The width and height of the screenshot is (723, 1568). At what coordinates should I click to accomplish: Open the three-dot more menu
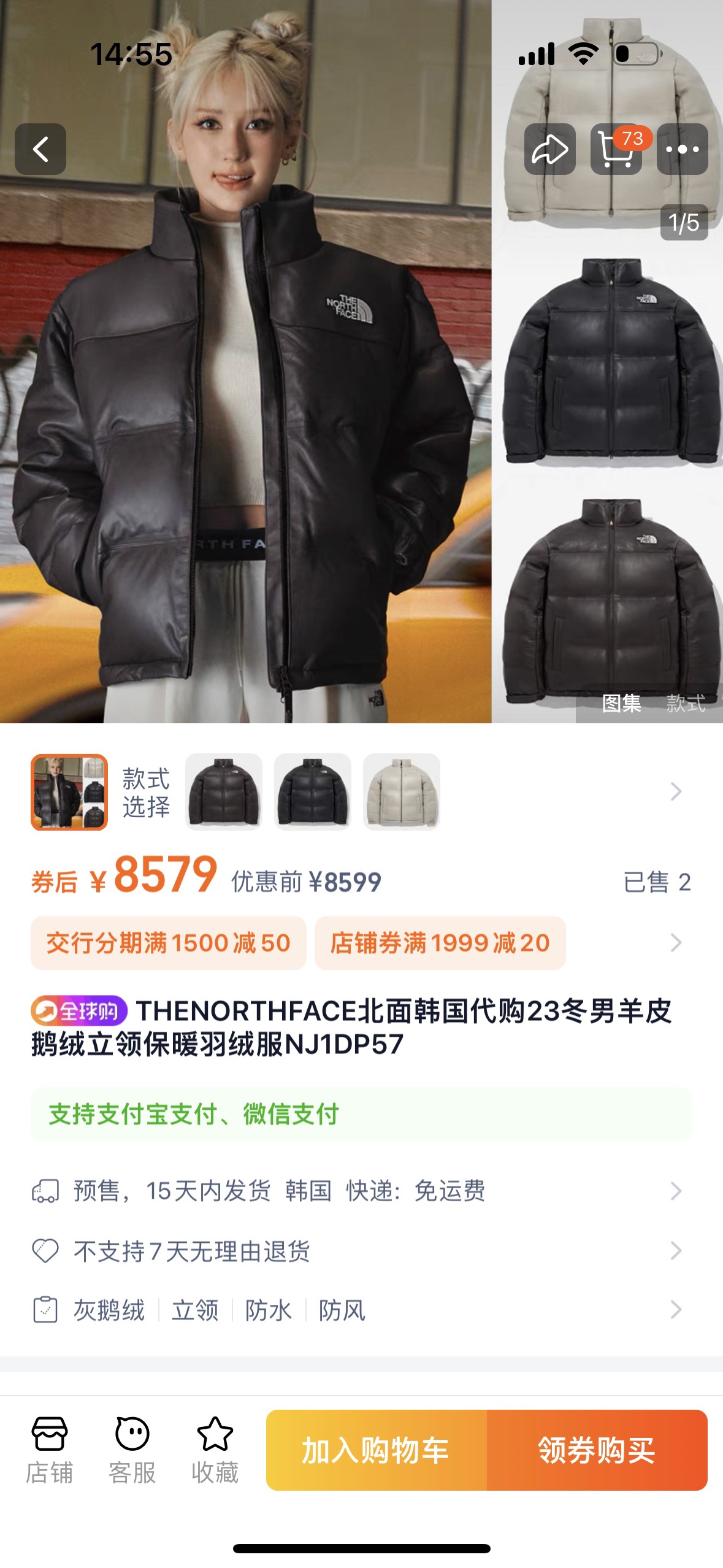pyautogui.click(x=682, y=149)
